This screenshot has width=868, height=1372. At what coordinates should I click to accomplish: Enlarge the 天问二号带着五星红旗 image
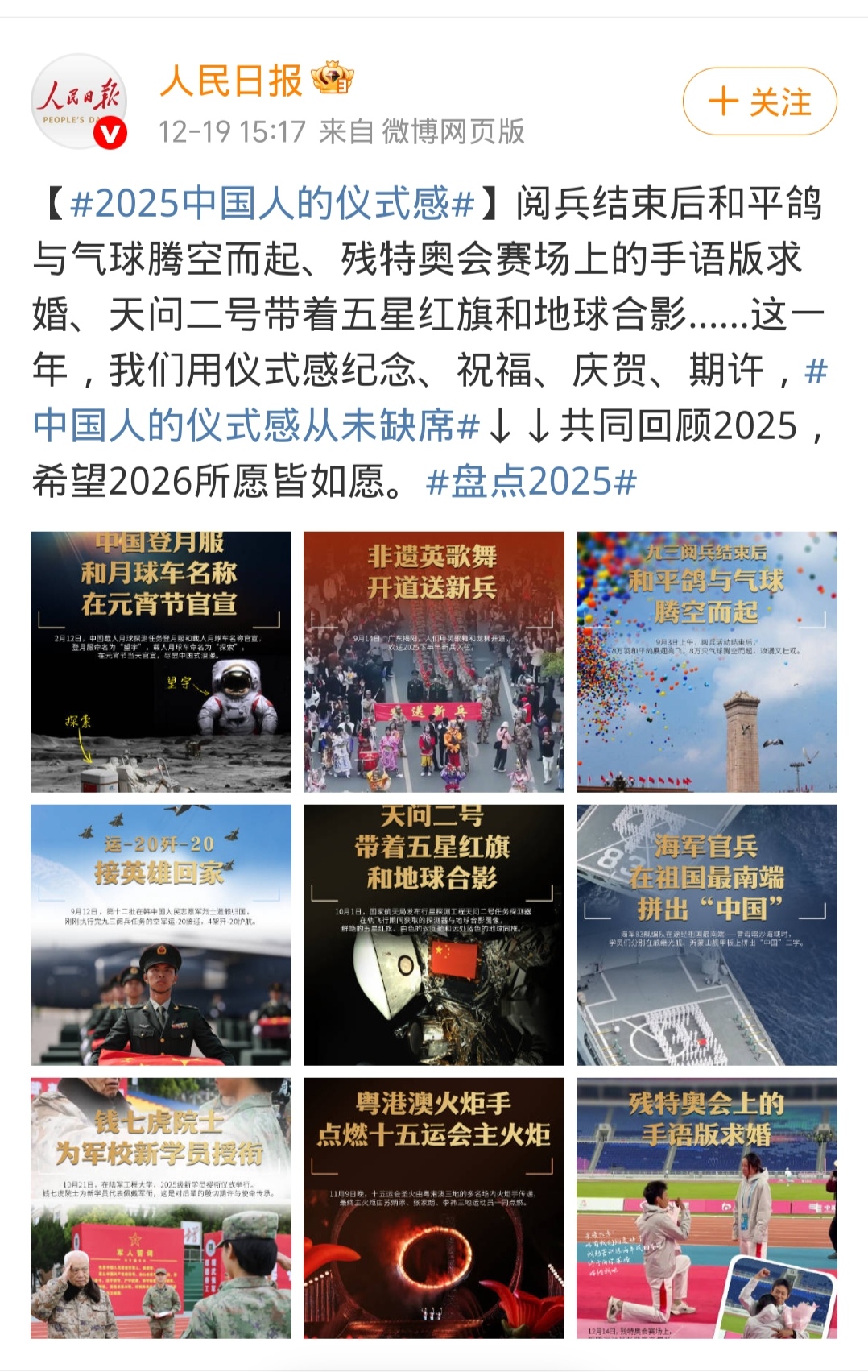pos(433,935)
